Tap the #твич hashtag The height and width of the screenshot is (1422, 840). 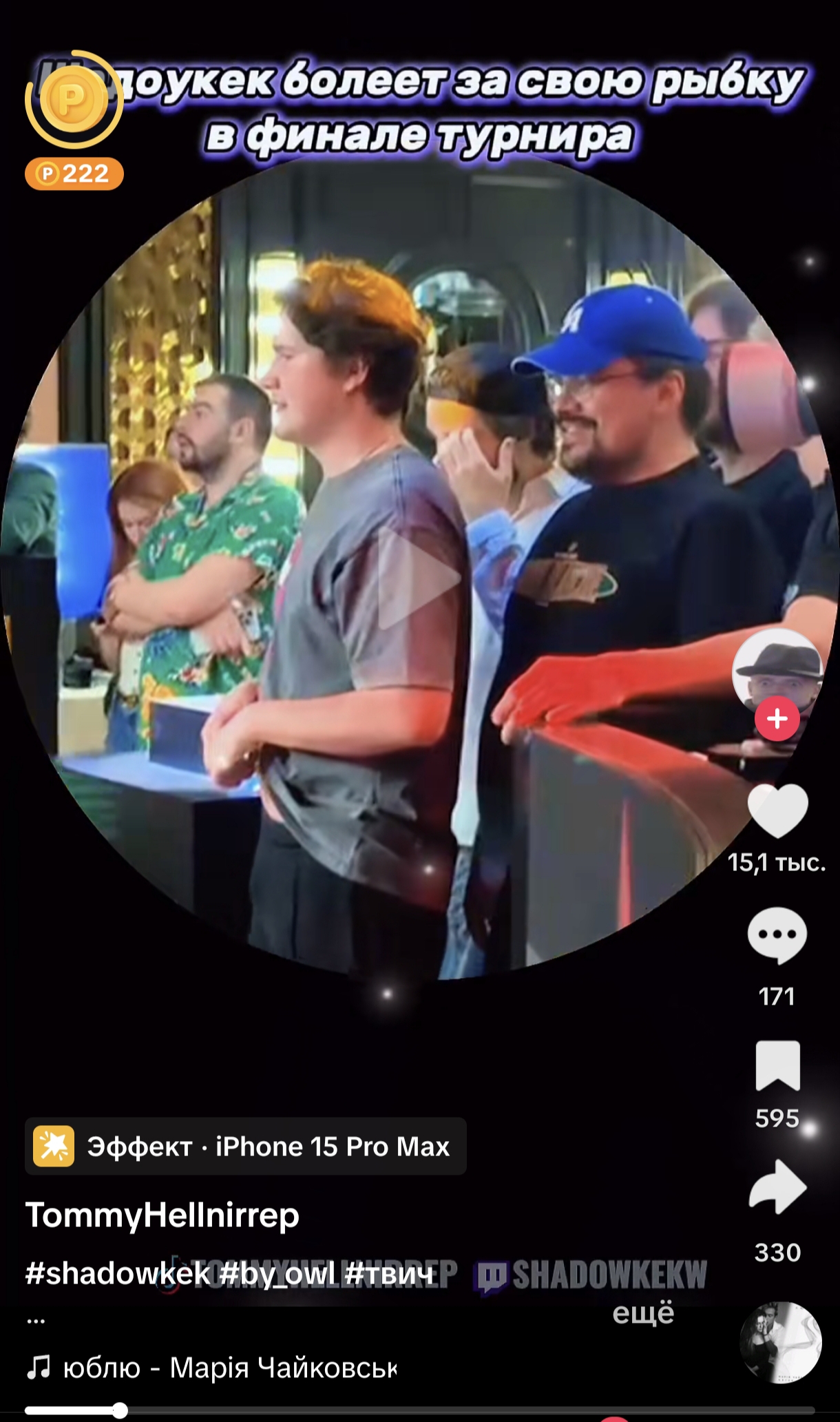(390, 1273)
